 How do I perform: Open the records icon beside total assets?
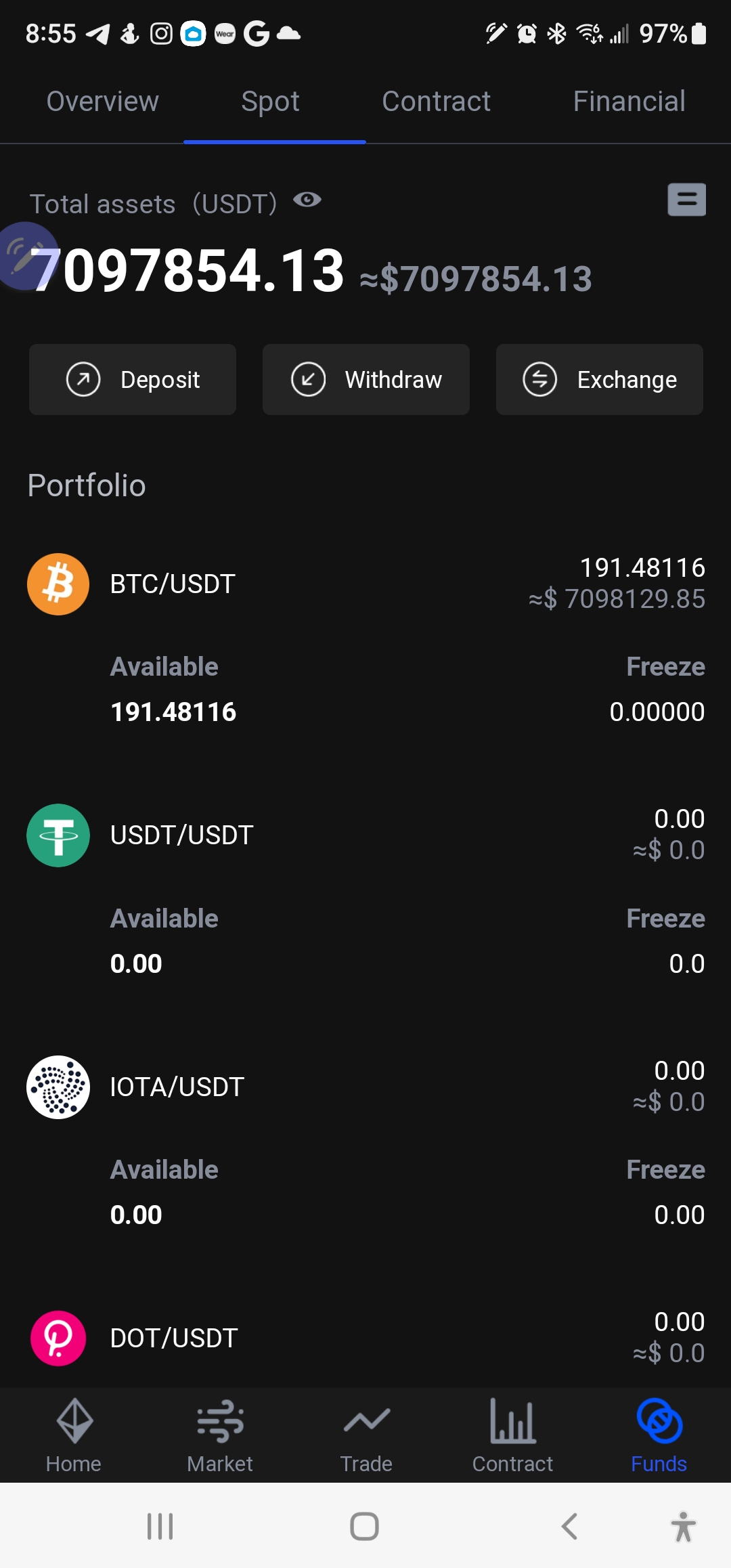686,200
